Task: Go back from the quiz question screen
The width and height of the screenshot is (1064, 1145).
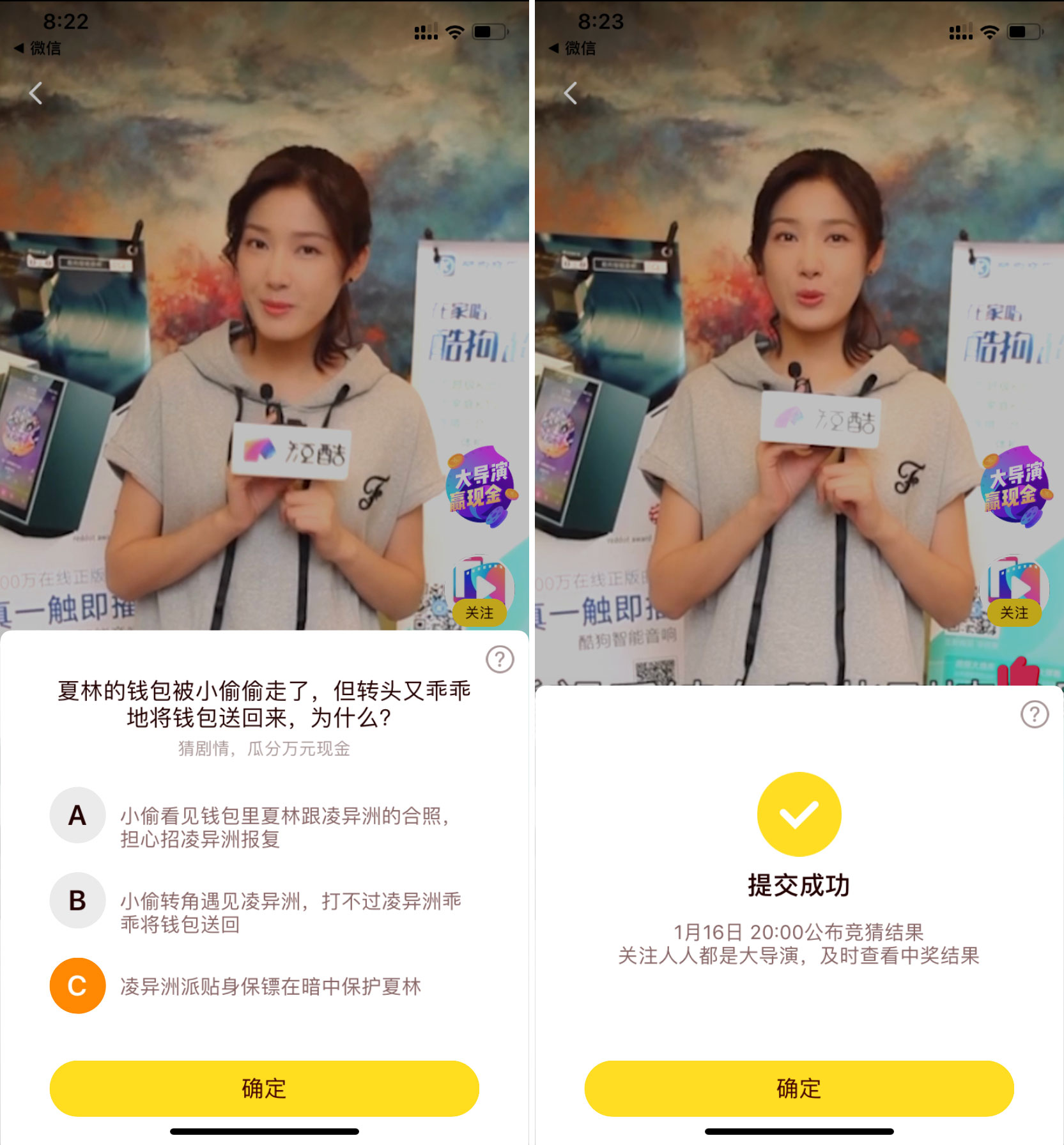Action: (x=36, y=93)
